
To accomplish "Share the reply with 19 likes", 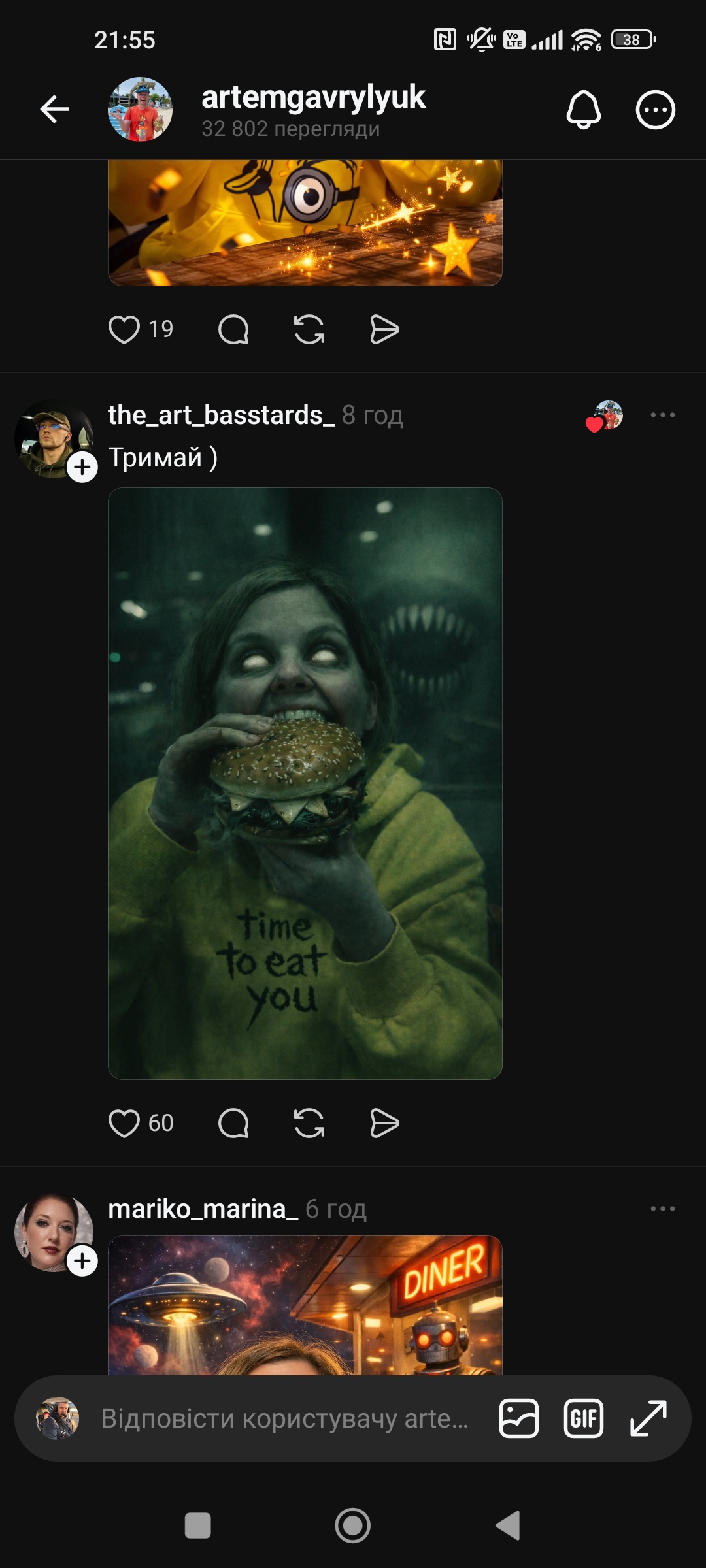I will tap(384, 329).
